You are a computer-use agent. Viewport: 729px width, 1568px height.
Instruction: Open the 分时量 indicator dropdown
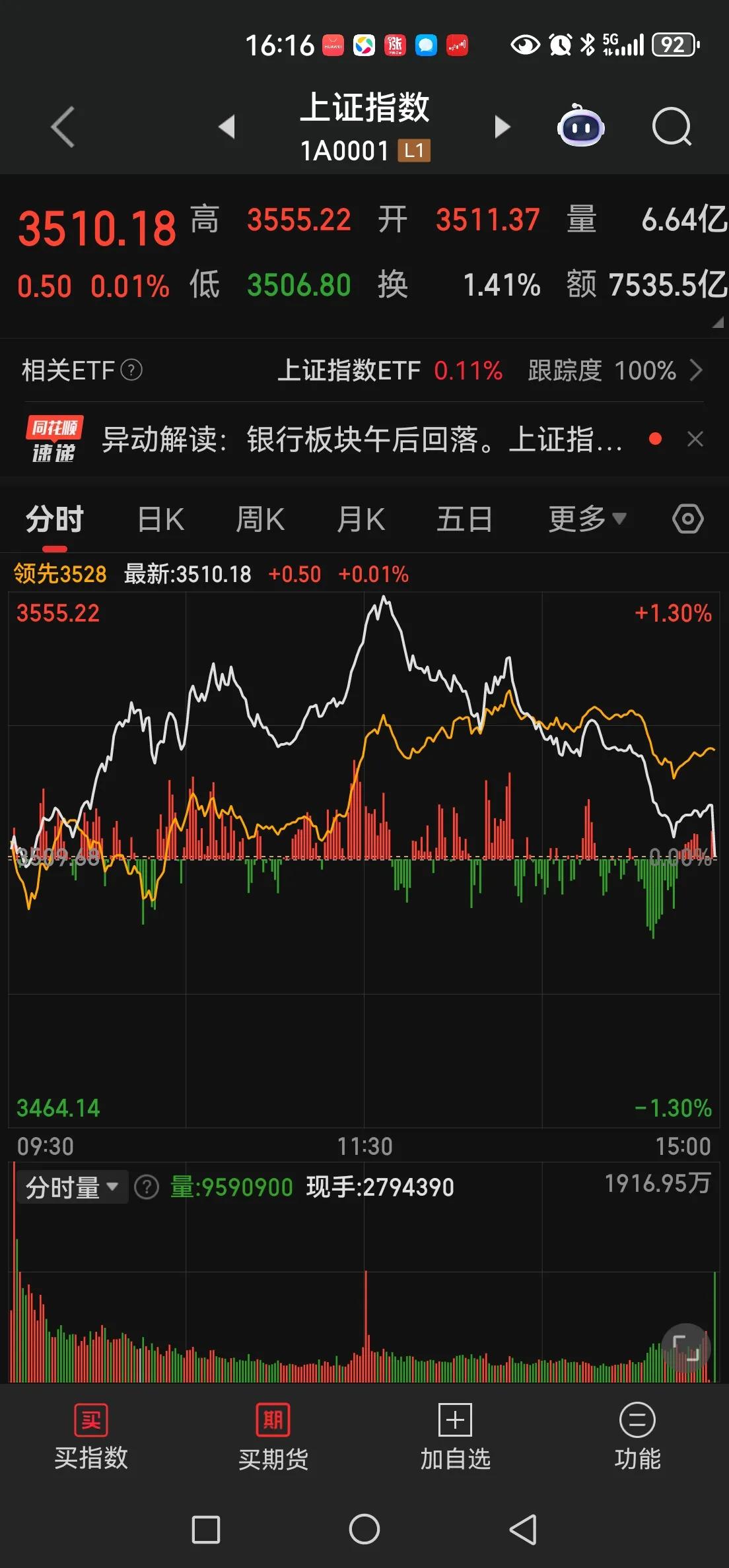[x=72, y=1188]
